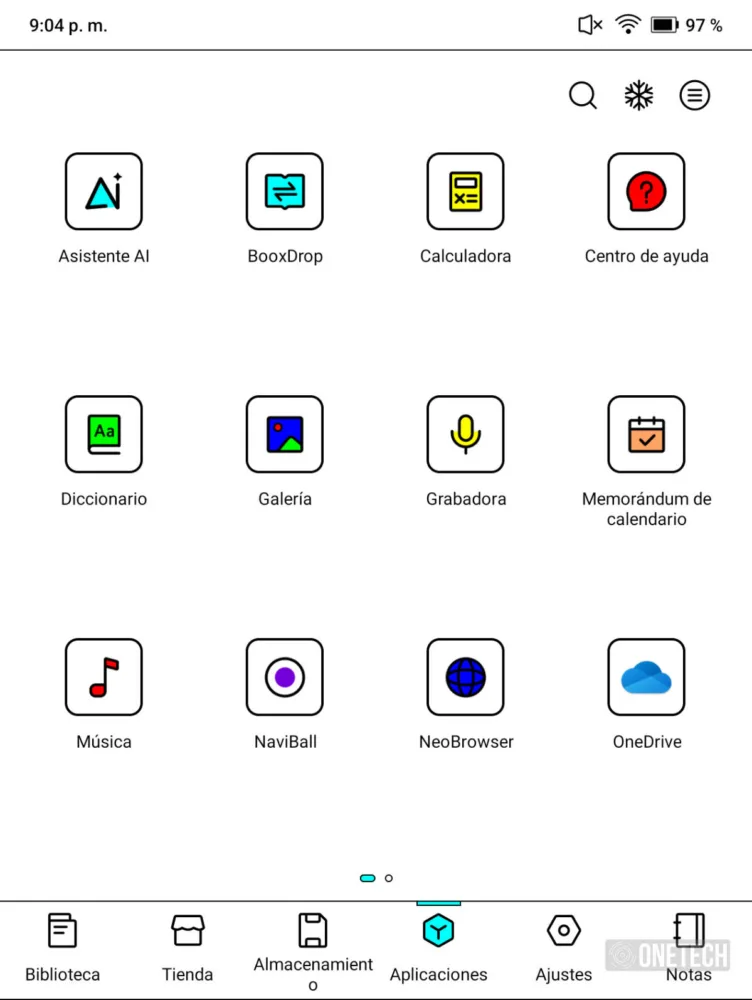The height and width of the screenshot is (1000, 752).
Task: Open the Calculadora app
Action: (x=465, y=191)
